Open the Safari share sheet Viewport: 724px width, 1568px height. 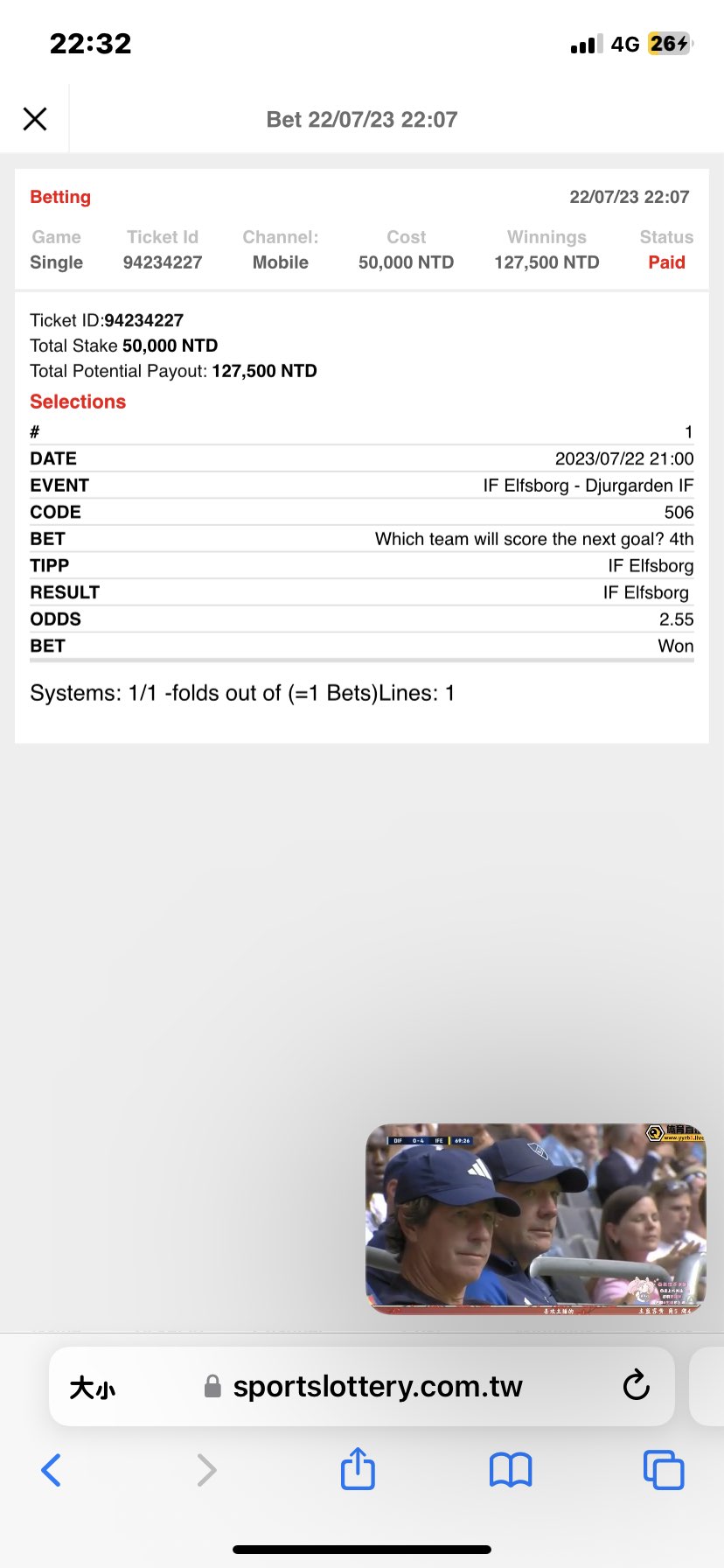pos(358,1469)
